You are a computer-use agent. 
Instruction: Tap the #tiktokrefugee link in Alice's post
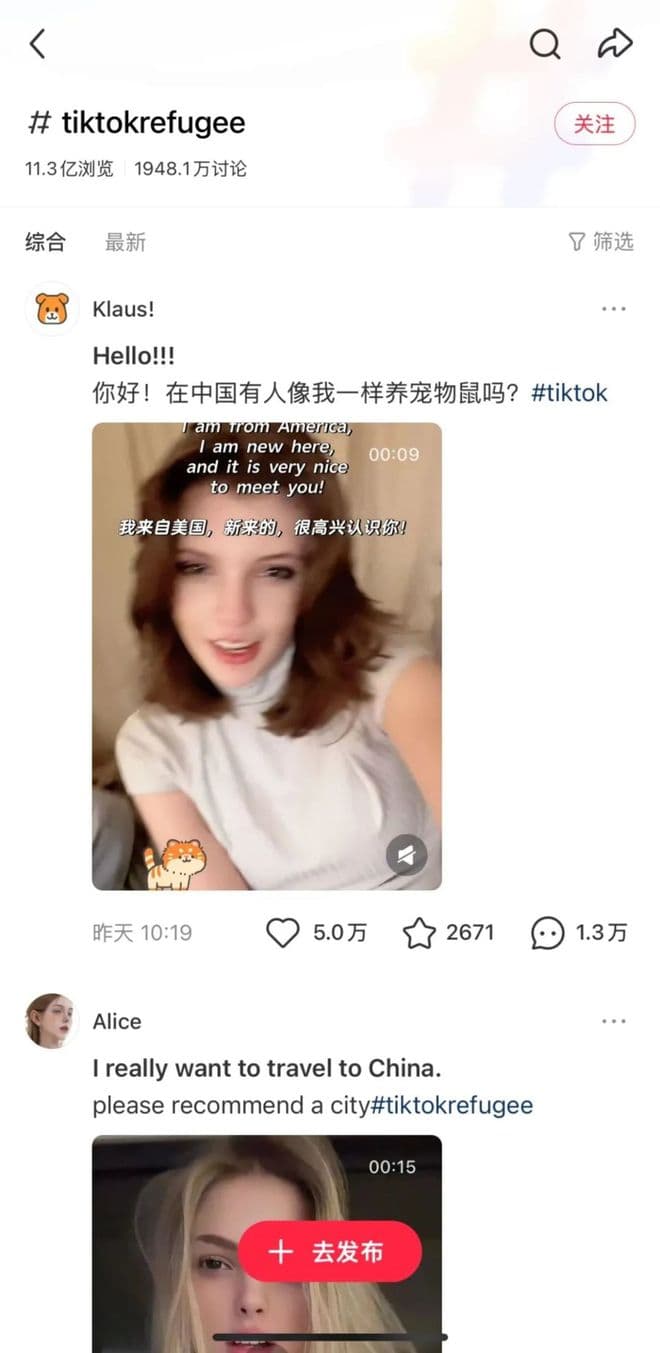[x=452, y=1105]
